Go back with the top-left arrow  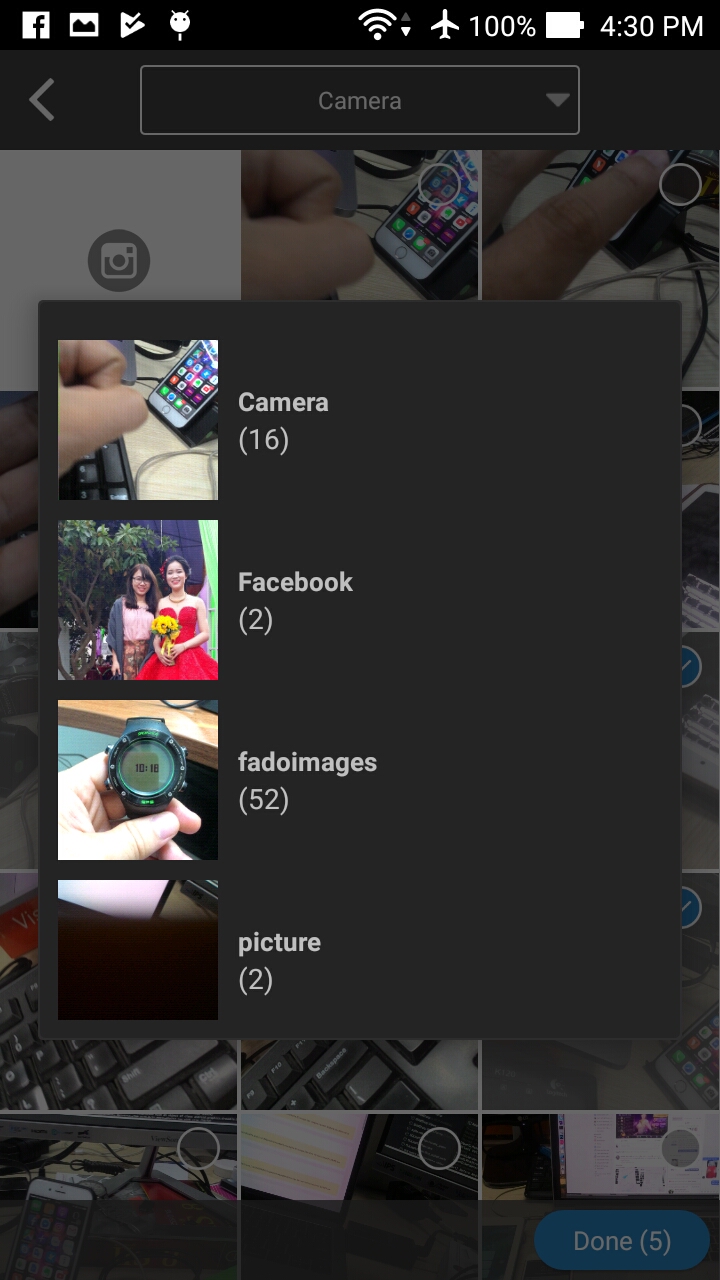click(42, 101)
